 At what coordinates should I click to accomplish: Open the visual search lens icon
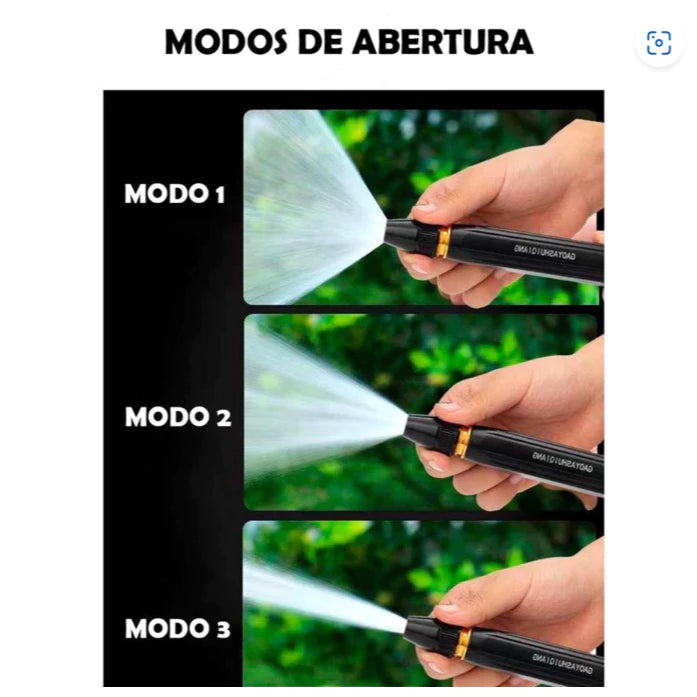click(658, 42)
